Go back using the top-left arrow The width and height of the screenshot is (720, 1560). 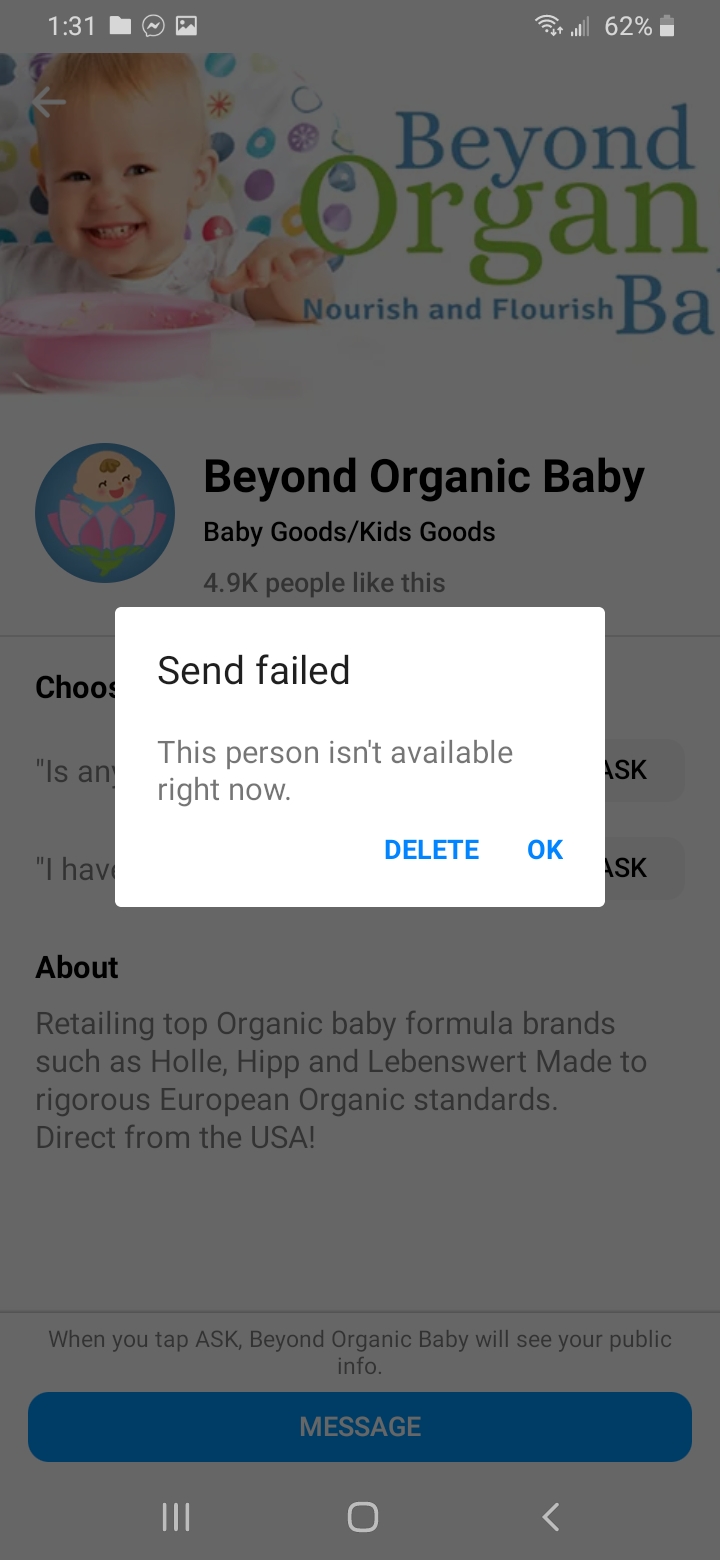pos(48,101)
